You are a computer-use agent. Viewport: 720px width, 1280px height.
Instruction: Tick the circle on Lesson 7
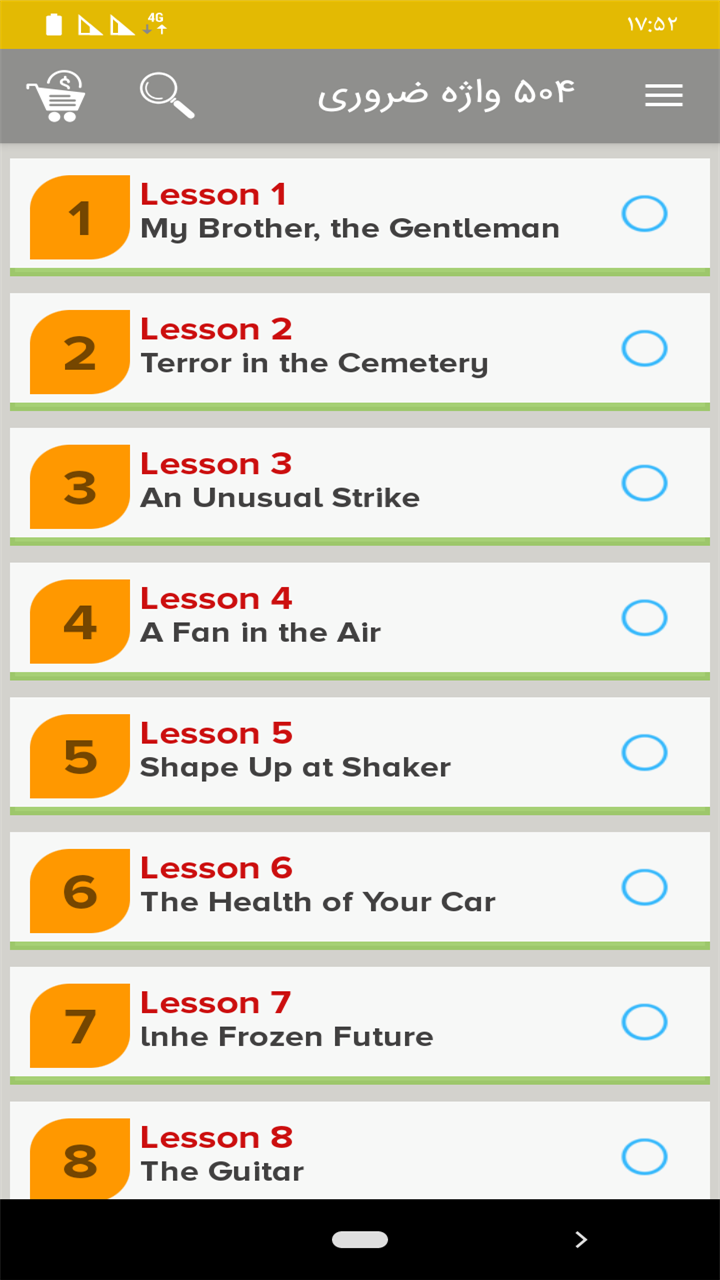(644, 1022)
